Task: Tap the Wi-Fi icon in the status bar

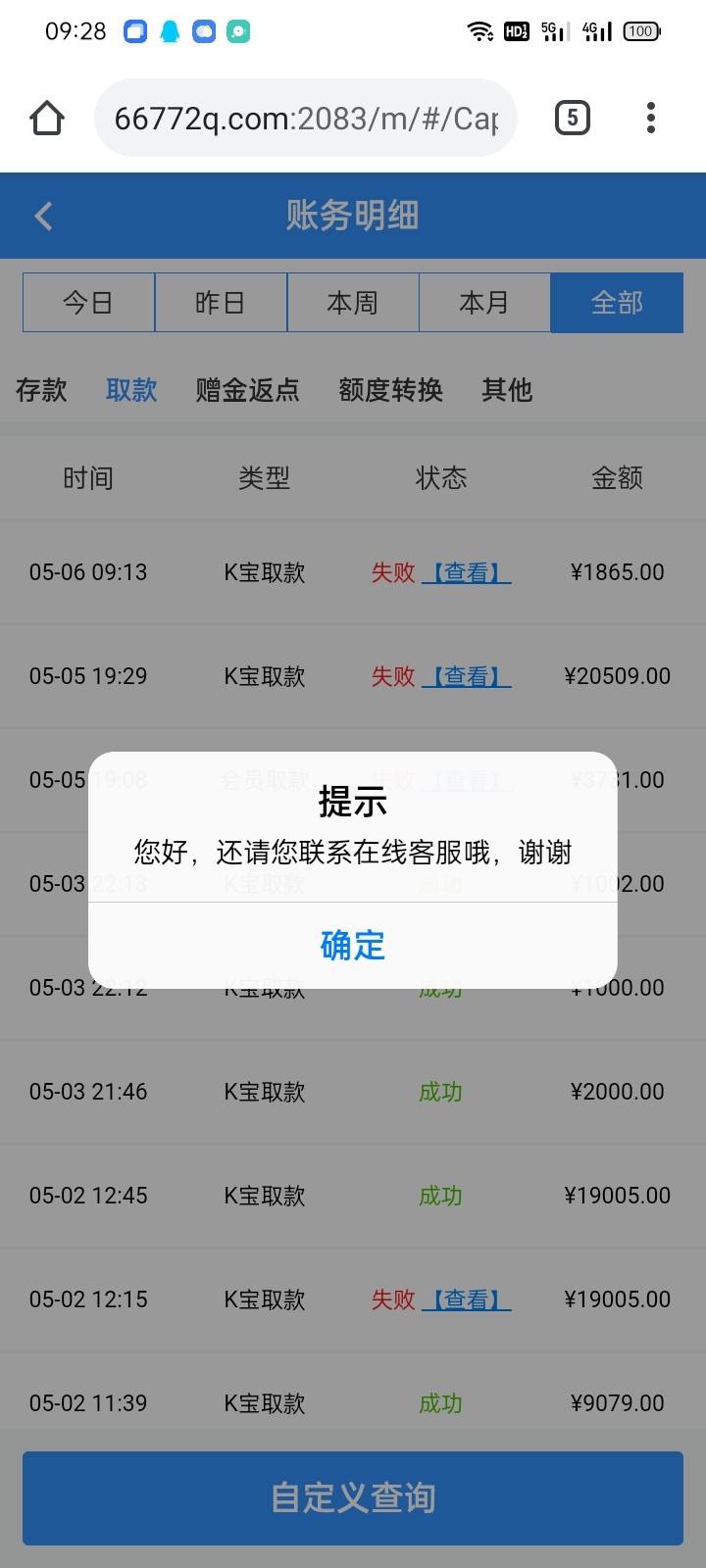Action: [x=479, y=30]
